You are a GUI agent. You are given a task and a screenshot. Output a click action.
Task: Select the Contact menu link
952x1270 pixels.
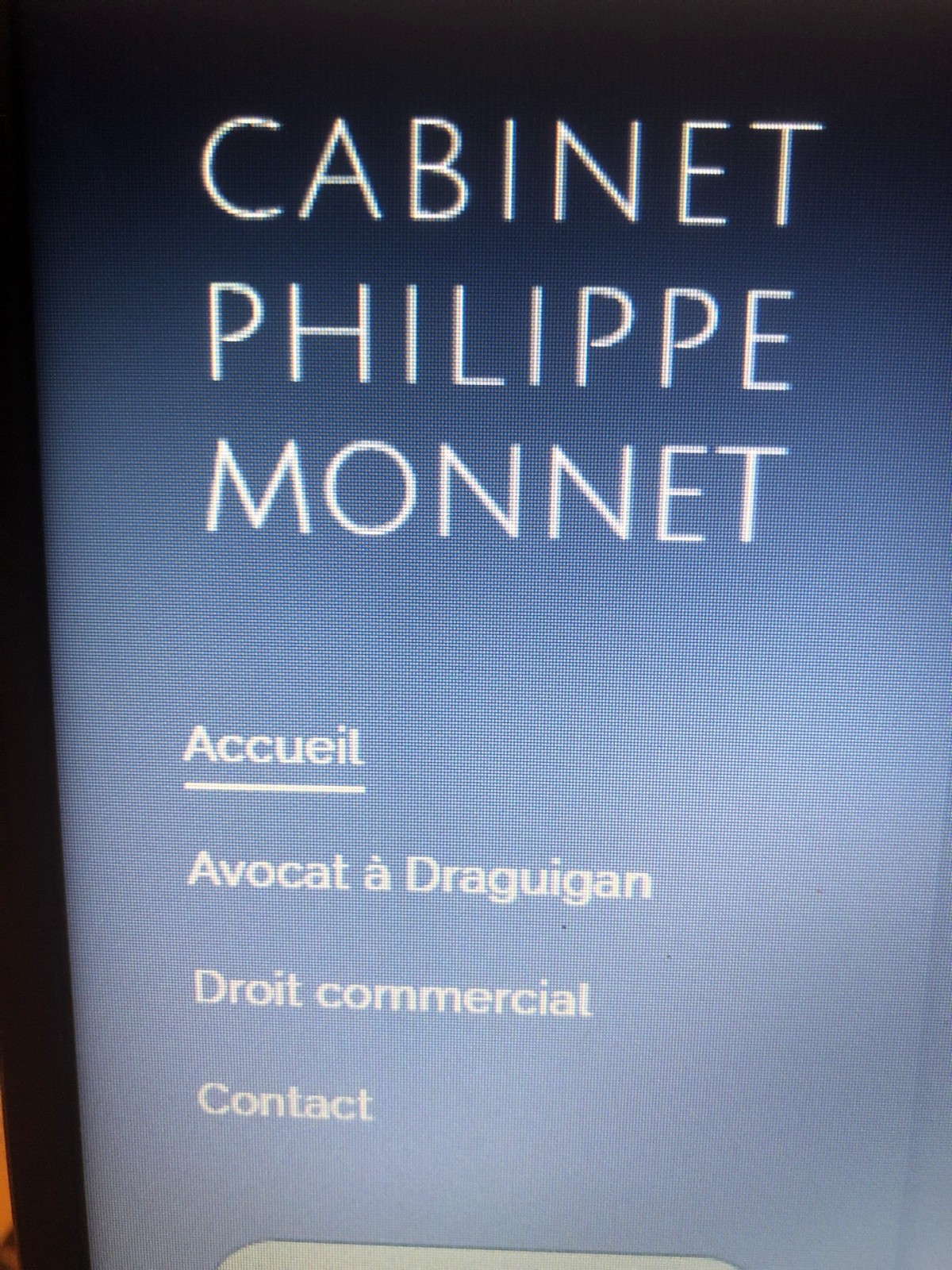pos(285,1102)
